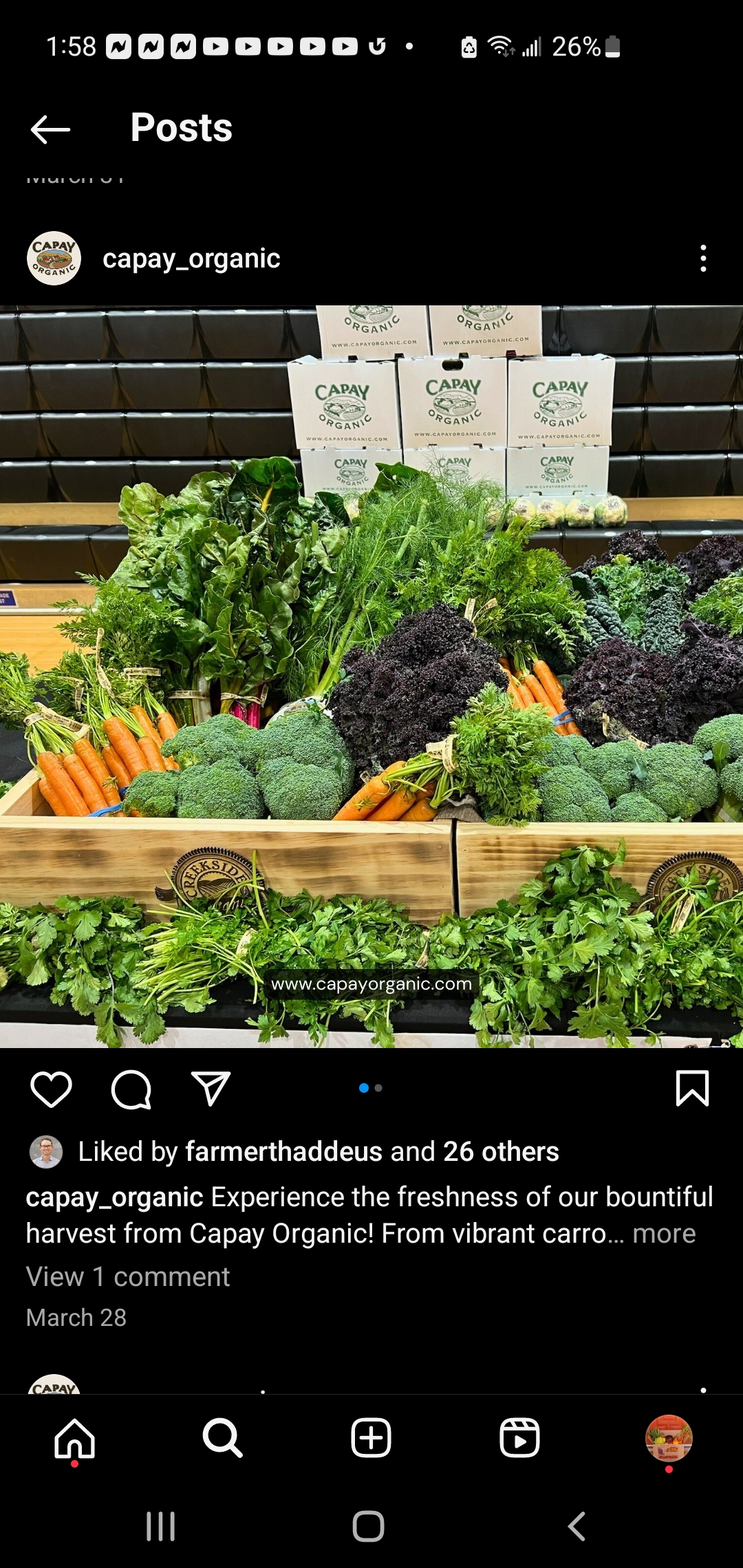Open the three-dot menu on capay_organic post
The width and height of the screenshot is (743, 1568).
coord(702,259)
